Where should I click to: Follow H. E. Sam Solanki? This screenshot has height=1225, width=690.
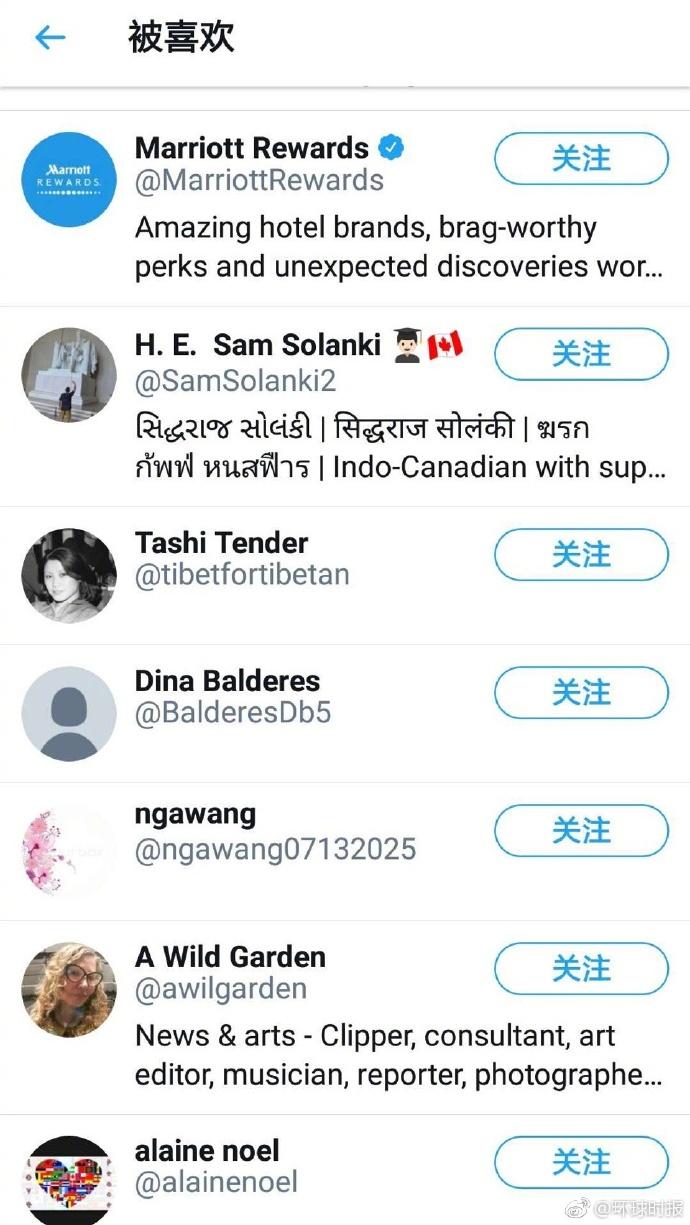tap(581, 354)
